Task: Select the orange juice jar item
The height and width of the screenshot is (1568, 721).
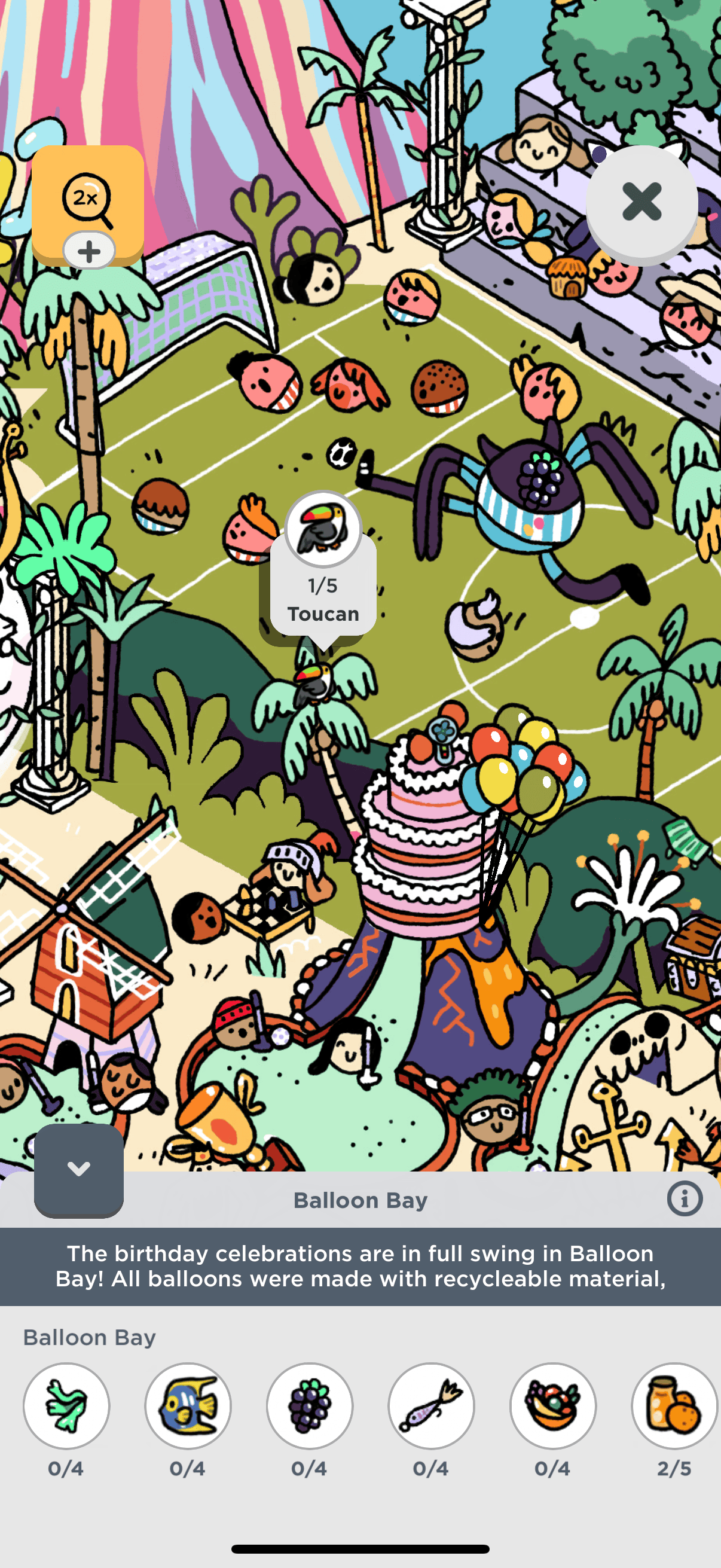Action: click(x=674, y=1405)
